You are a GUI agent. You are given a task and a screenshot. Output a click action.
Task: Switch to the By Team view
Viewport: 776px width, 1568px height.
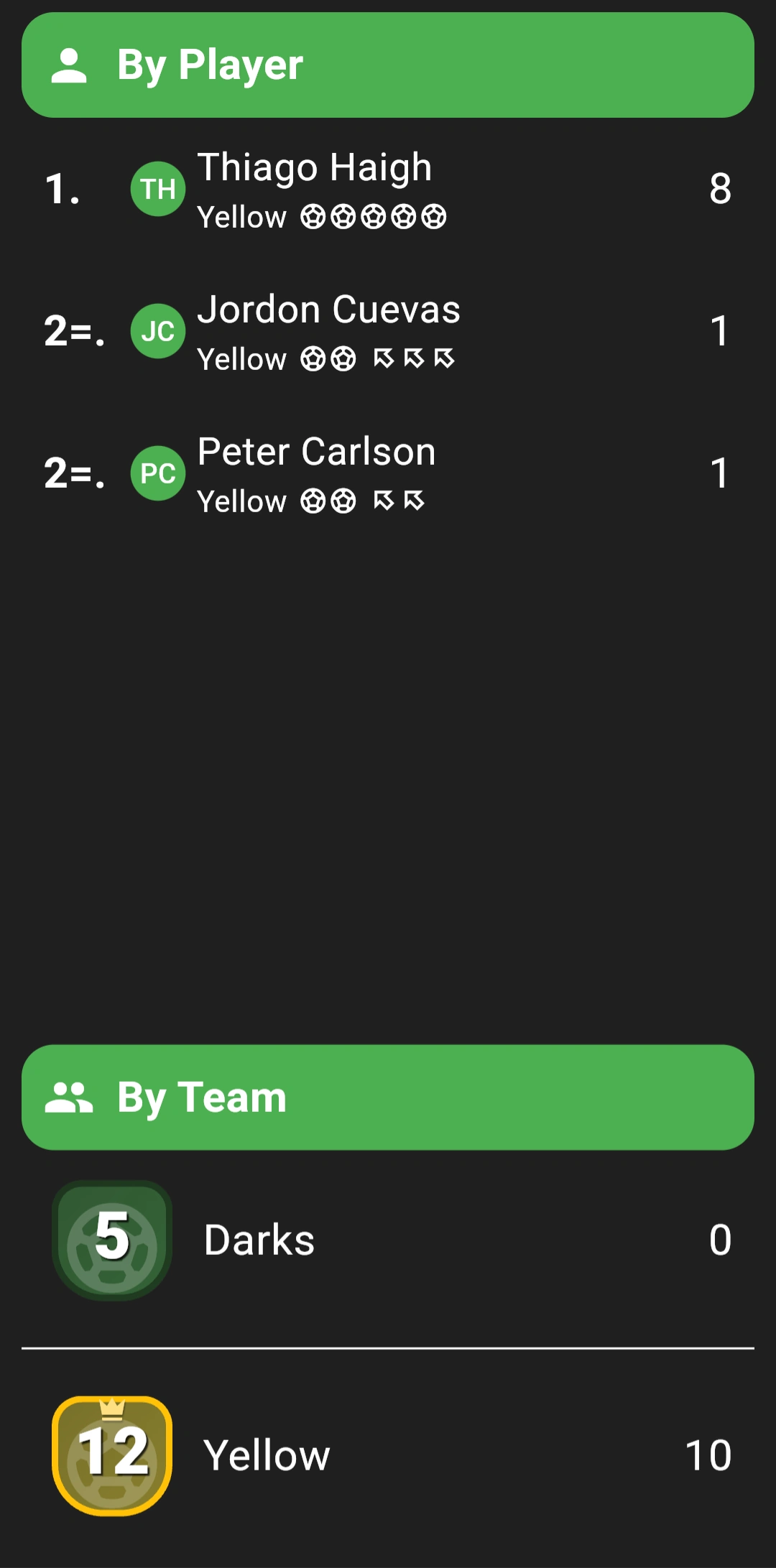coord(388,1096)
